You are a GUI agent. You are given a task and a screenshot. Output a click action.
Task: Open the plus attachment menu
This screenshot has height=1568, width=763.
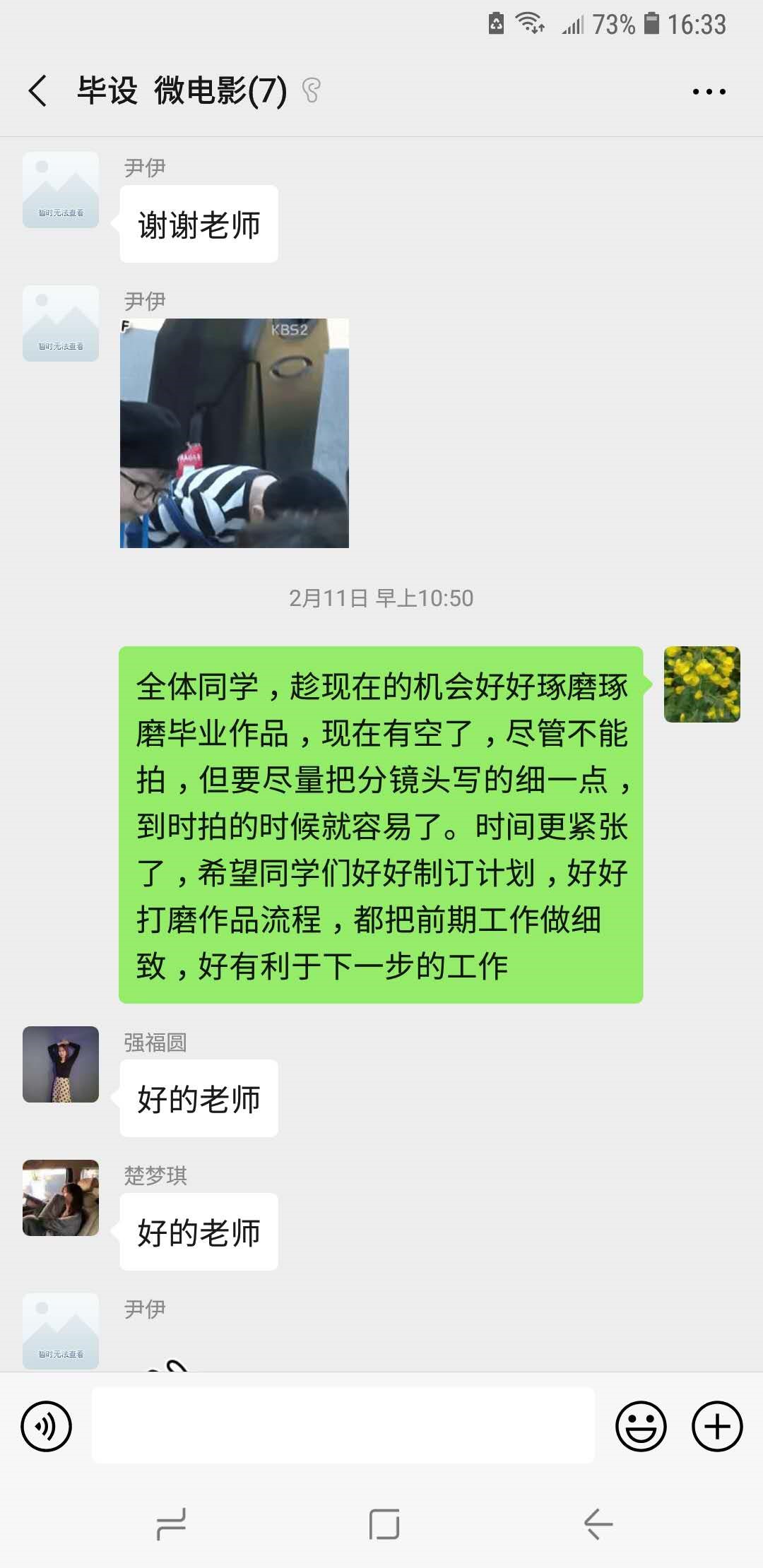point(716,1426)
